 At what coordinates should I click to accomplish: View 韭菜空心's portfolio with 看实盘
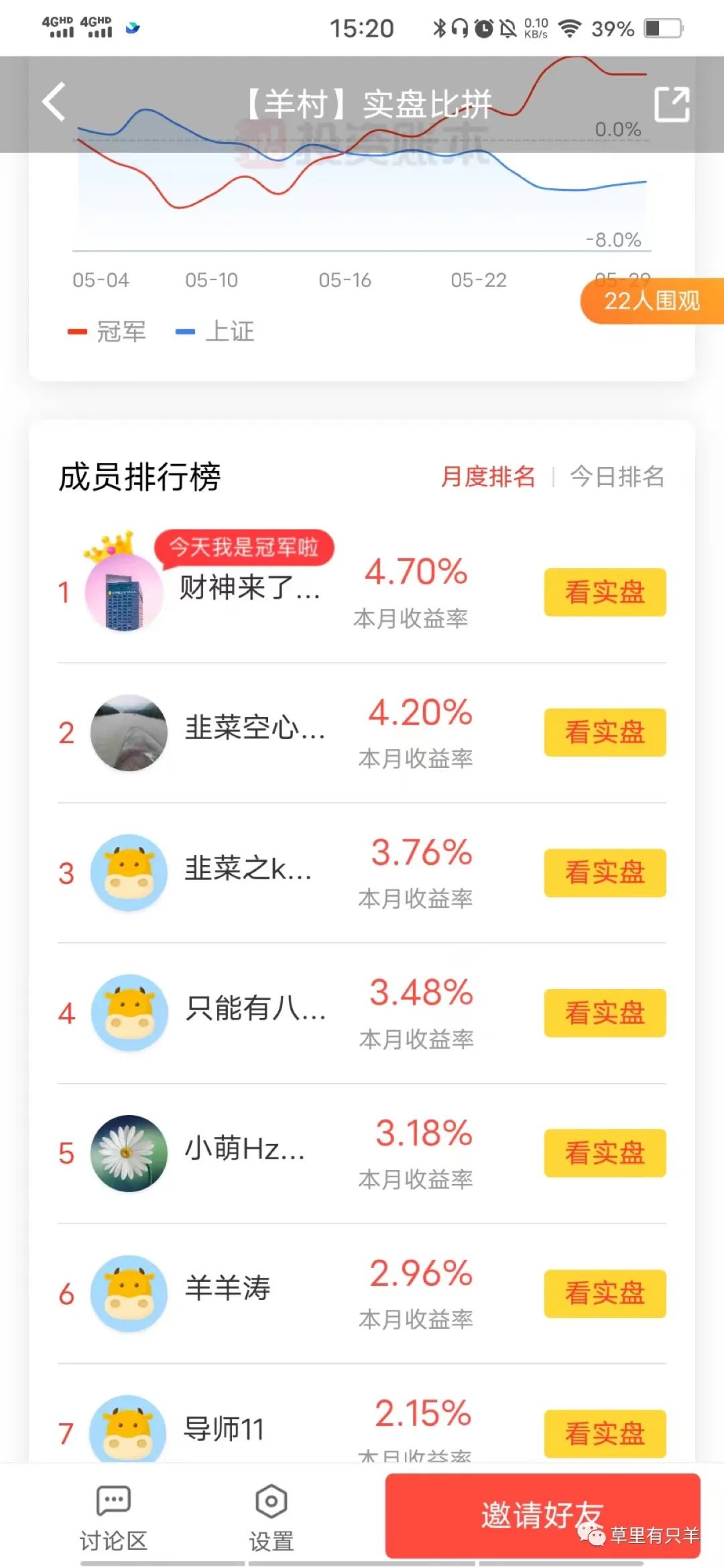tap(605, 732)
